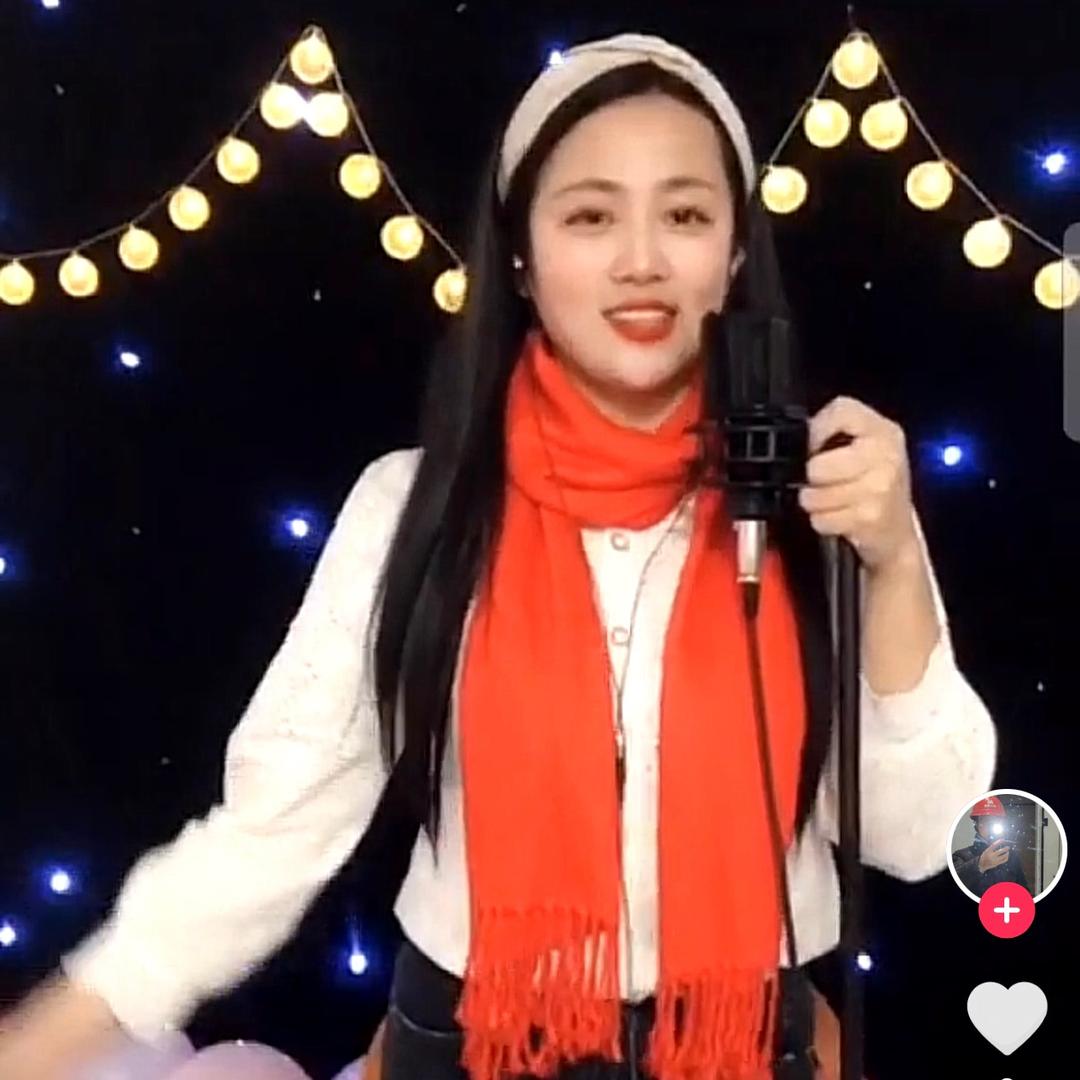
Task: Open the creator's profile avatar
Action: pyautogui.click(x=1006, y=848)
